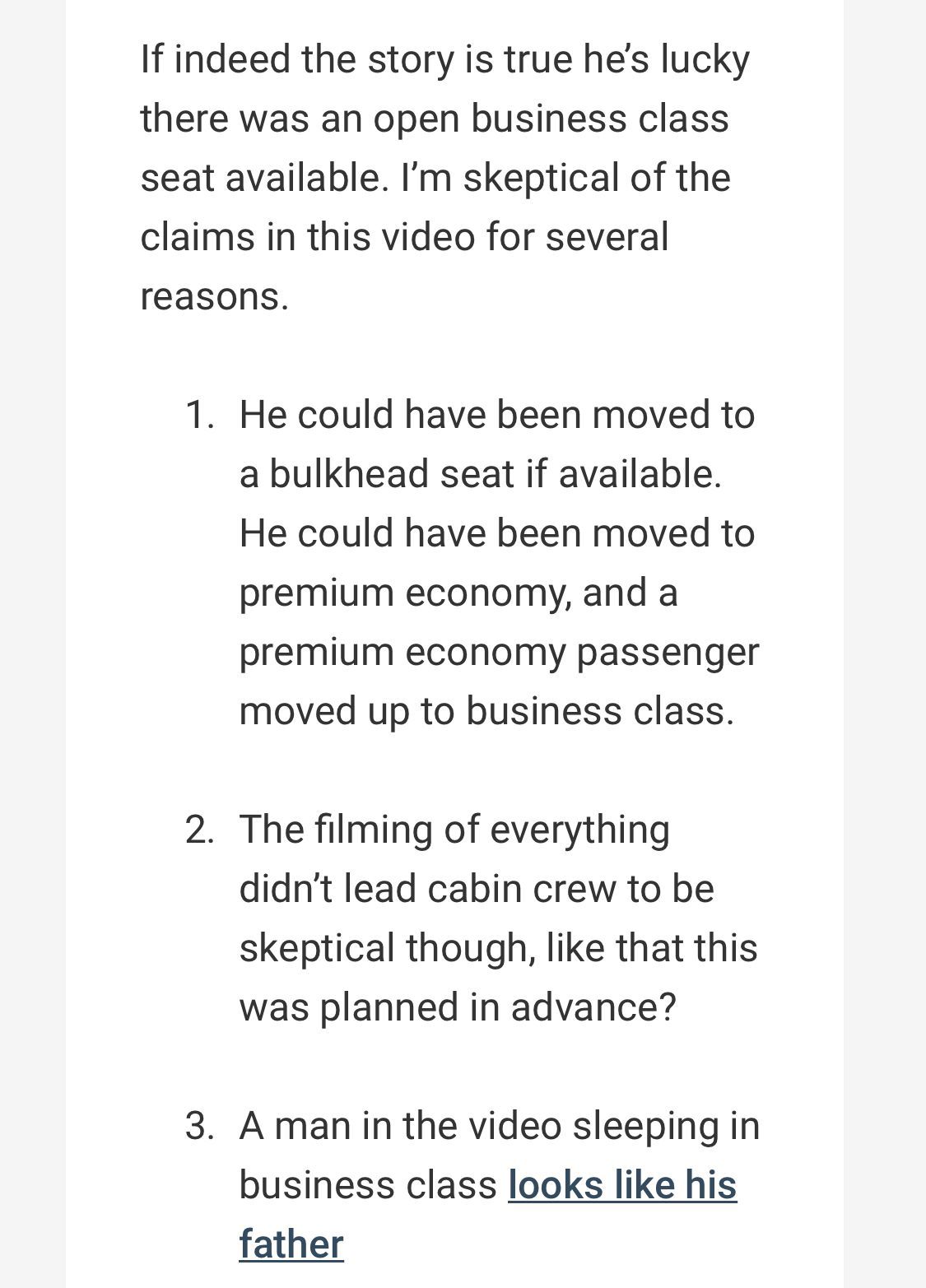Open the 'looks like his father' link
The image size is (926, 1288).
click(x=621, y=1186)
